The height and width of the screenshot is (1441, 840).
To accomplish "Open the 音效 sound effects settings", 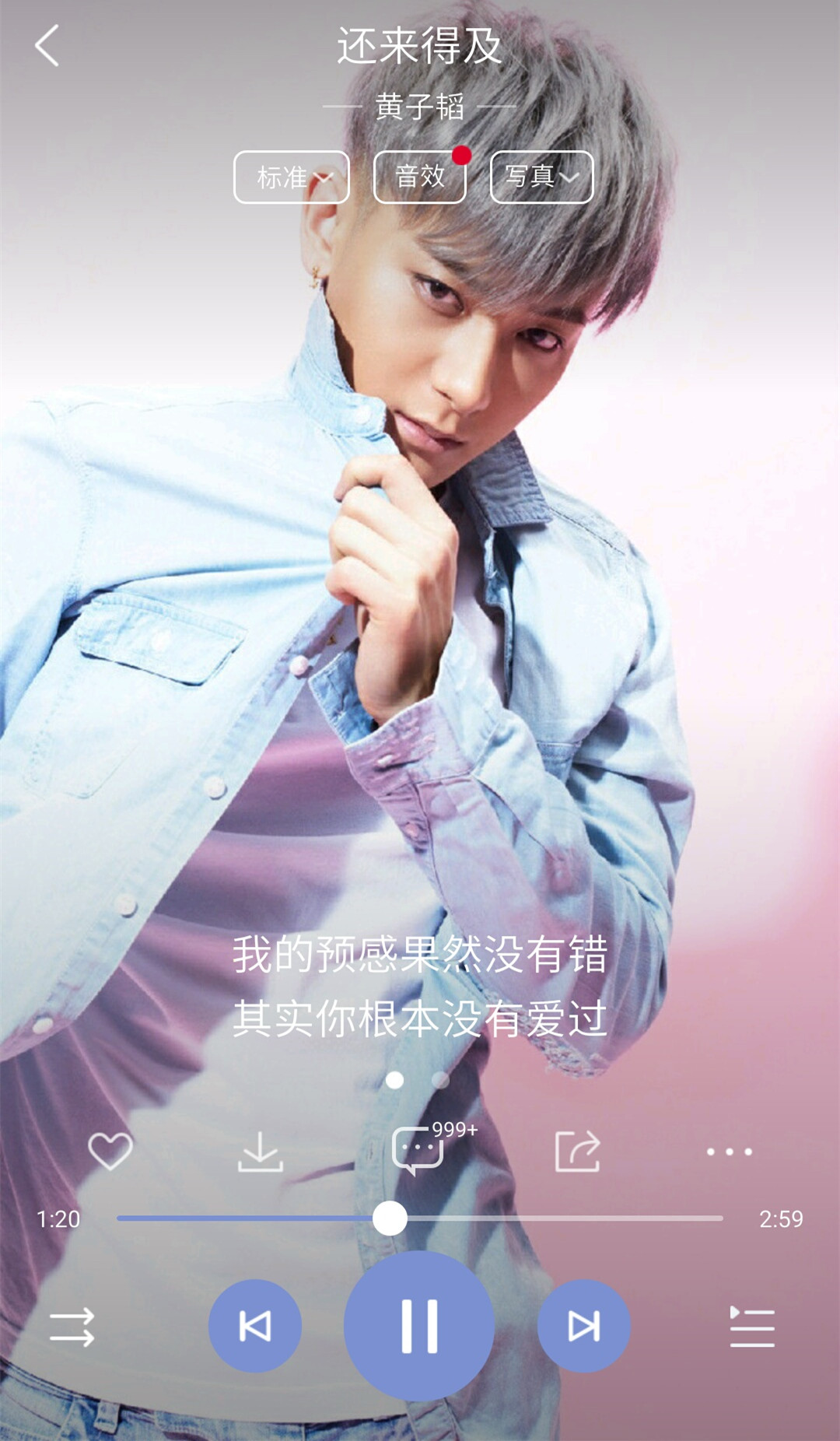I will (420, 177).
